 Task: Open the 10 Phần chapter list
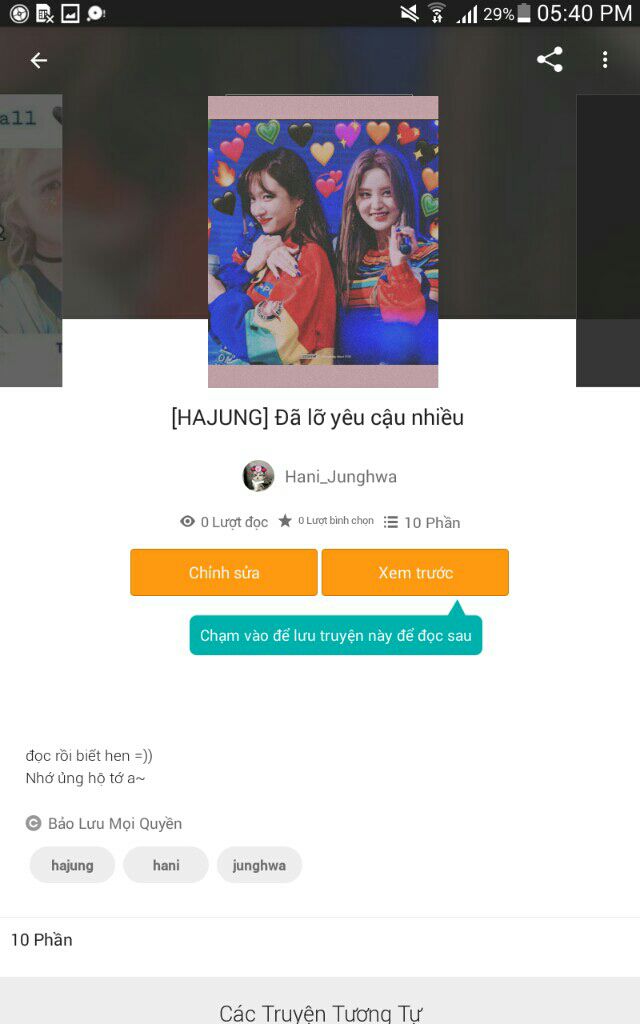point(320,940)
